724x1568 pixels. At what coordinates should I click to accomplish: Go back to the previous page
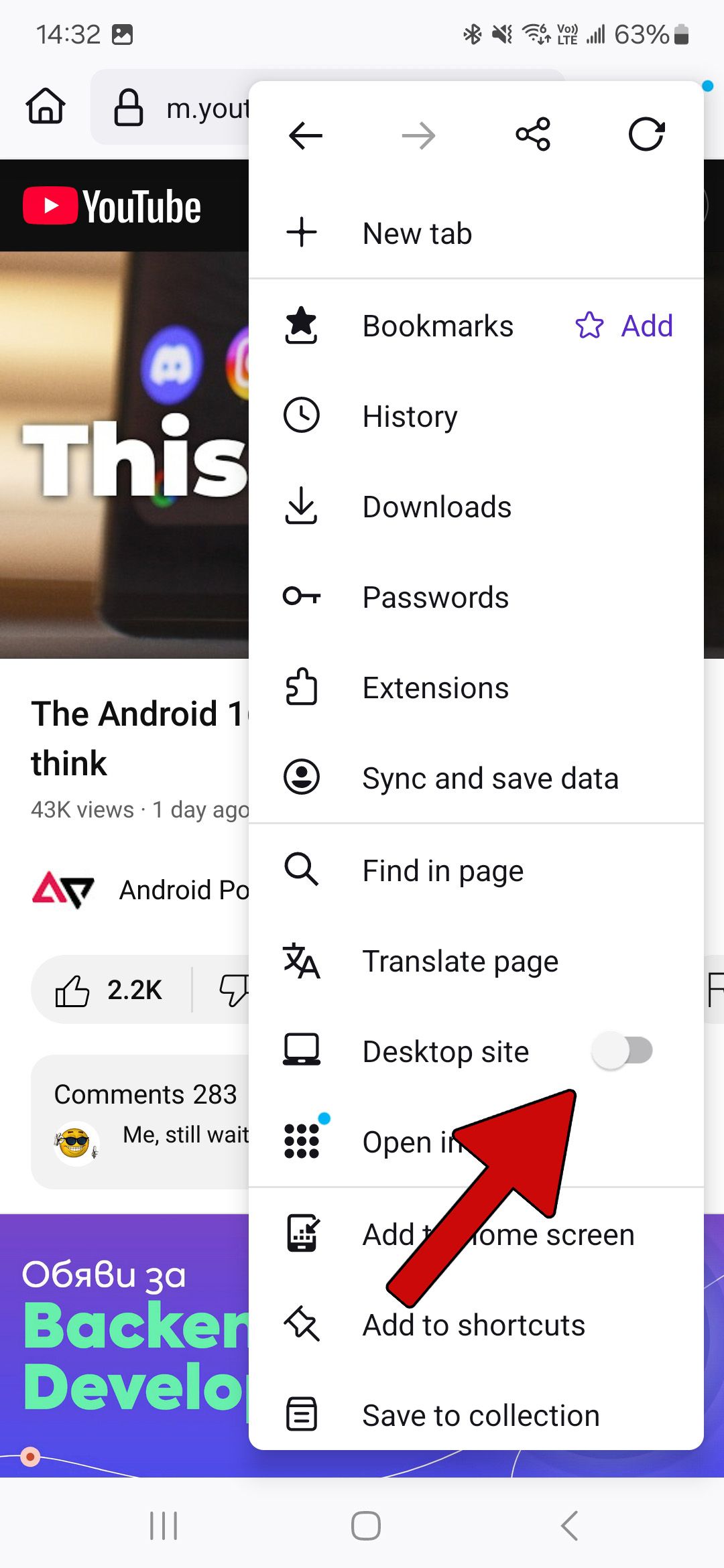click(306, 135)
